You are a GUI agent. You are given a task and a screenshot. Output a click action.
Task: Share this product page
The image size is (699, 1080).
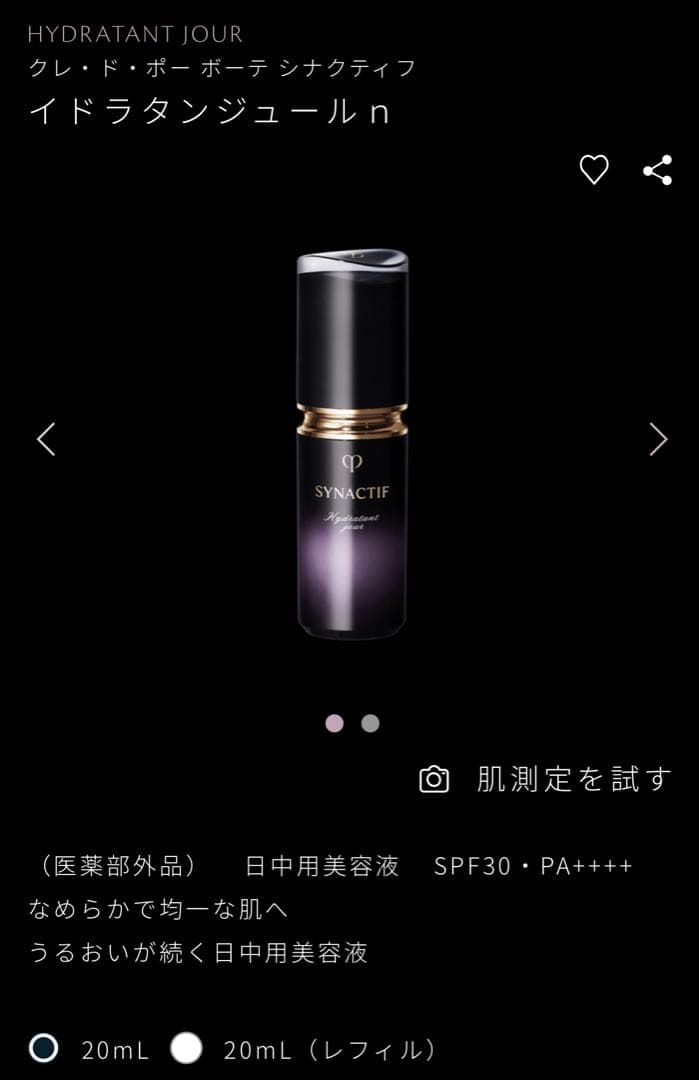(x=657, y=171)
